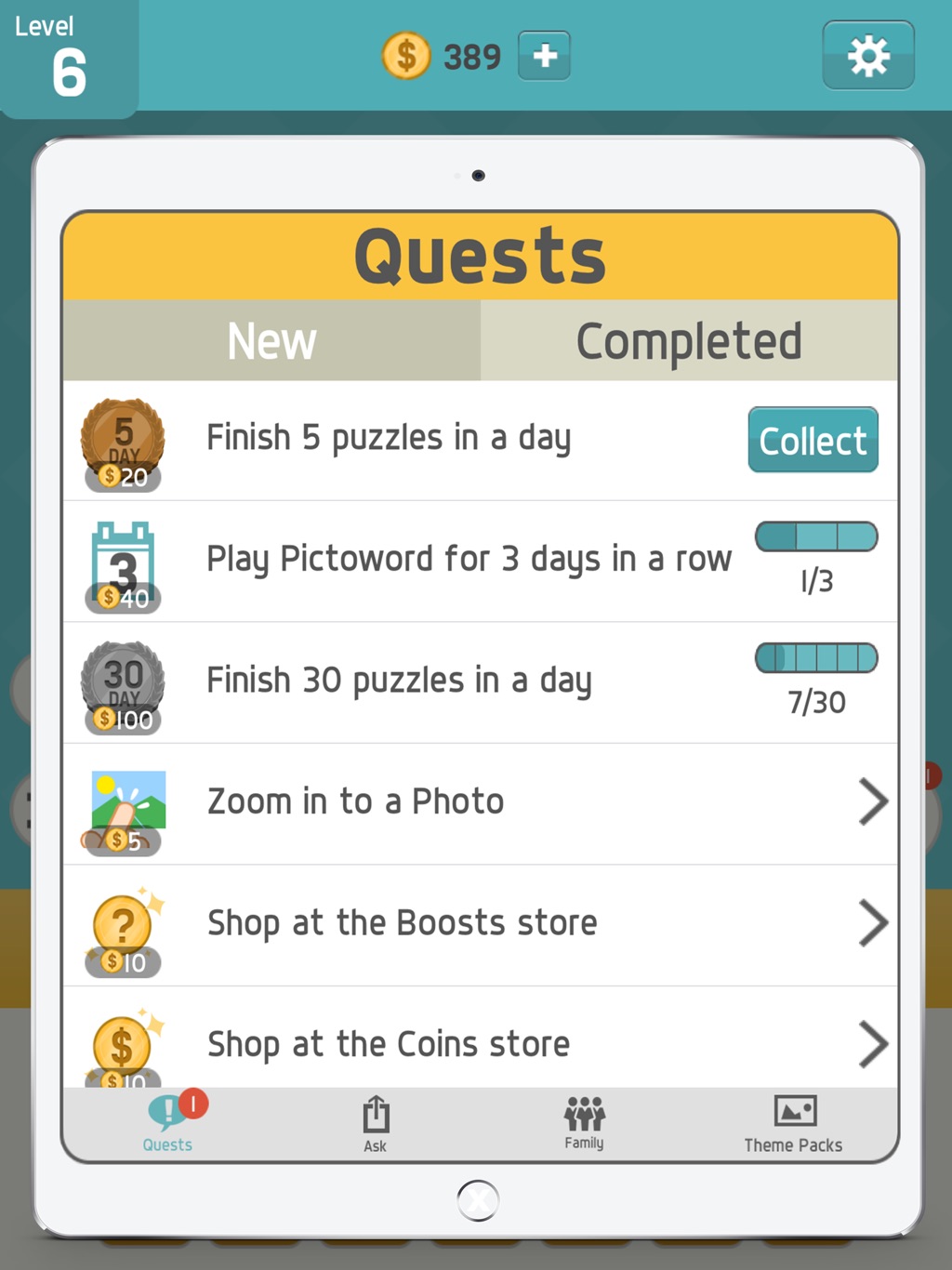Select the question mark coin icon

(x=123, y=924)
